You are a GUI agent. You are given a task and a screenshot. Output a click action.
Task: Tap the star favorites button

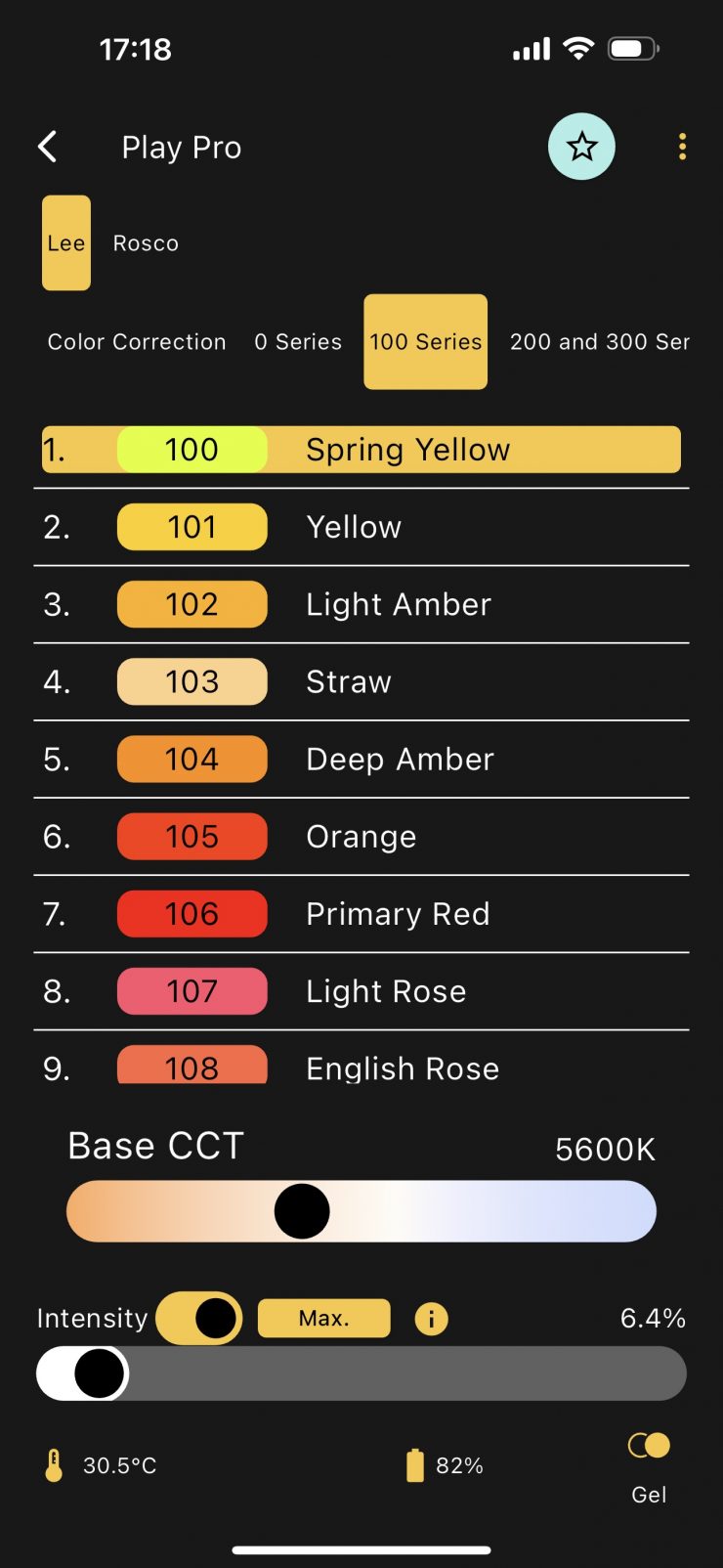581,147
